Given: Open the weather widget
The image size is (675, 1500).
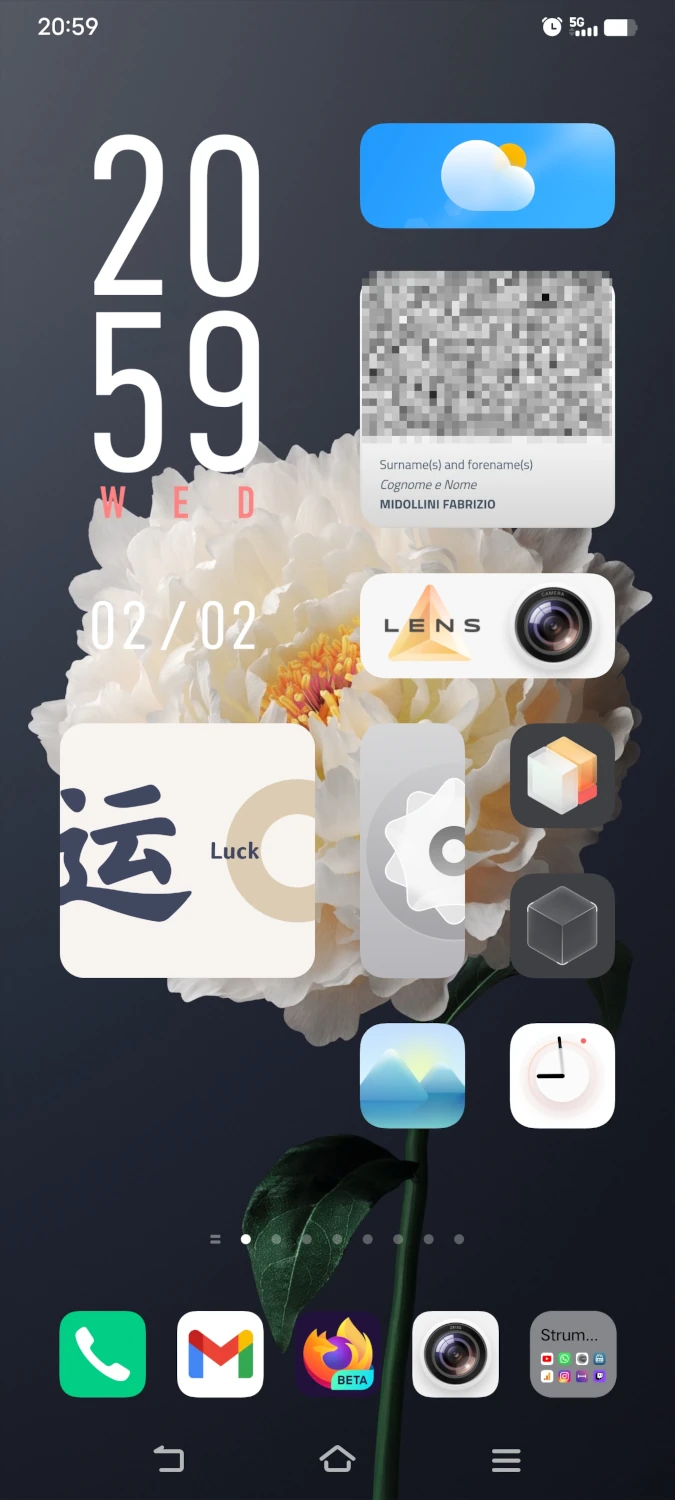Looking at the screenshot, I should [x=487, y=176].
